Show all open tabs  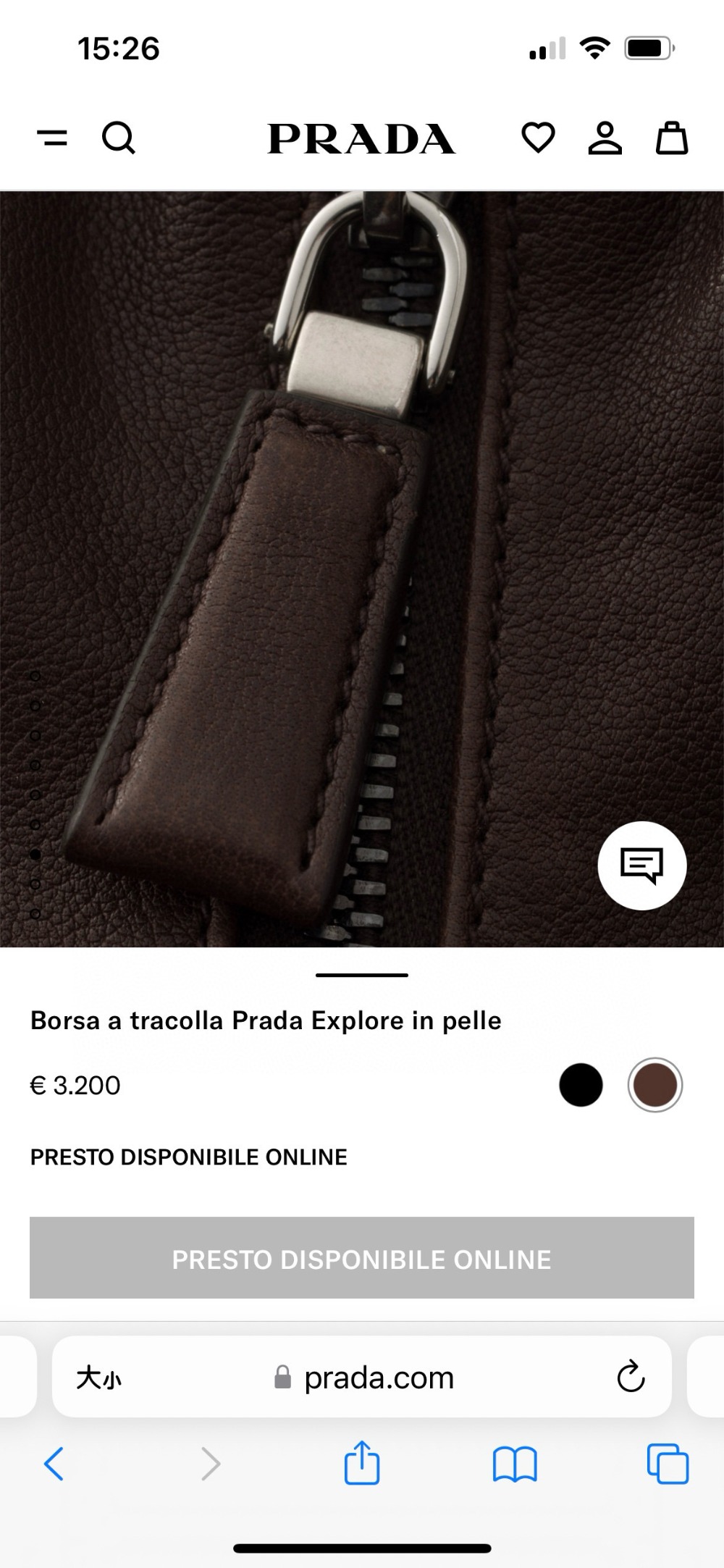668,1464
